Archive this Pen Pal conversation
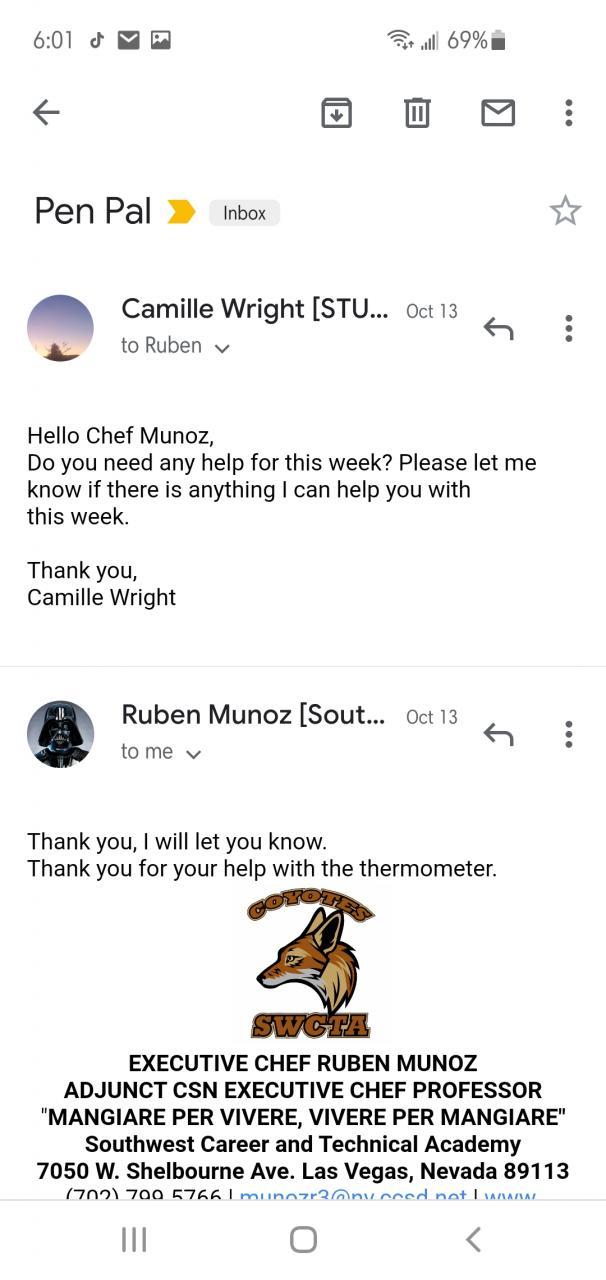 pos(336,113)
